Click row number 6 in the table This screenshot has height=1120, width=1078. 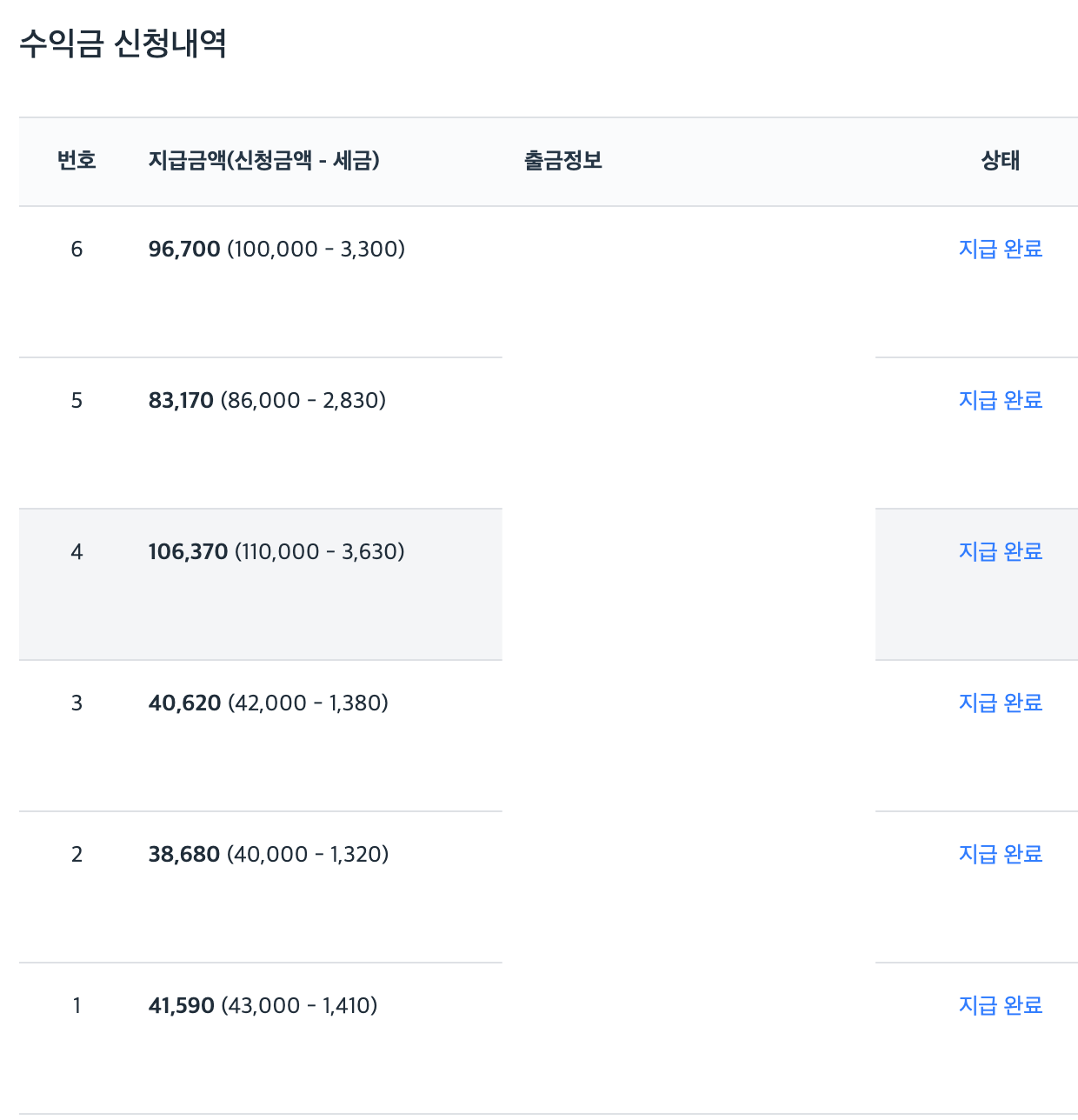tap(77, 250)
